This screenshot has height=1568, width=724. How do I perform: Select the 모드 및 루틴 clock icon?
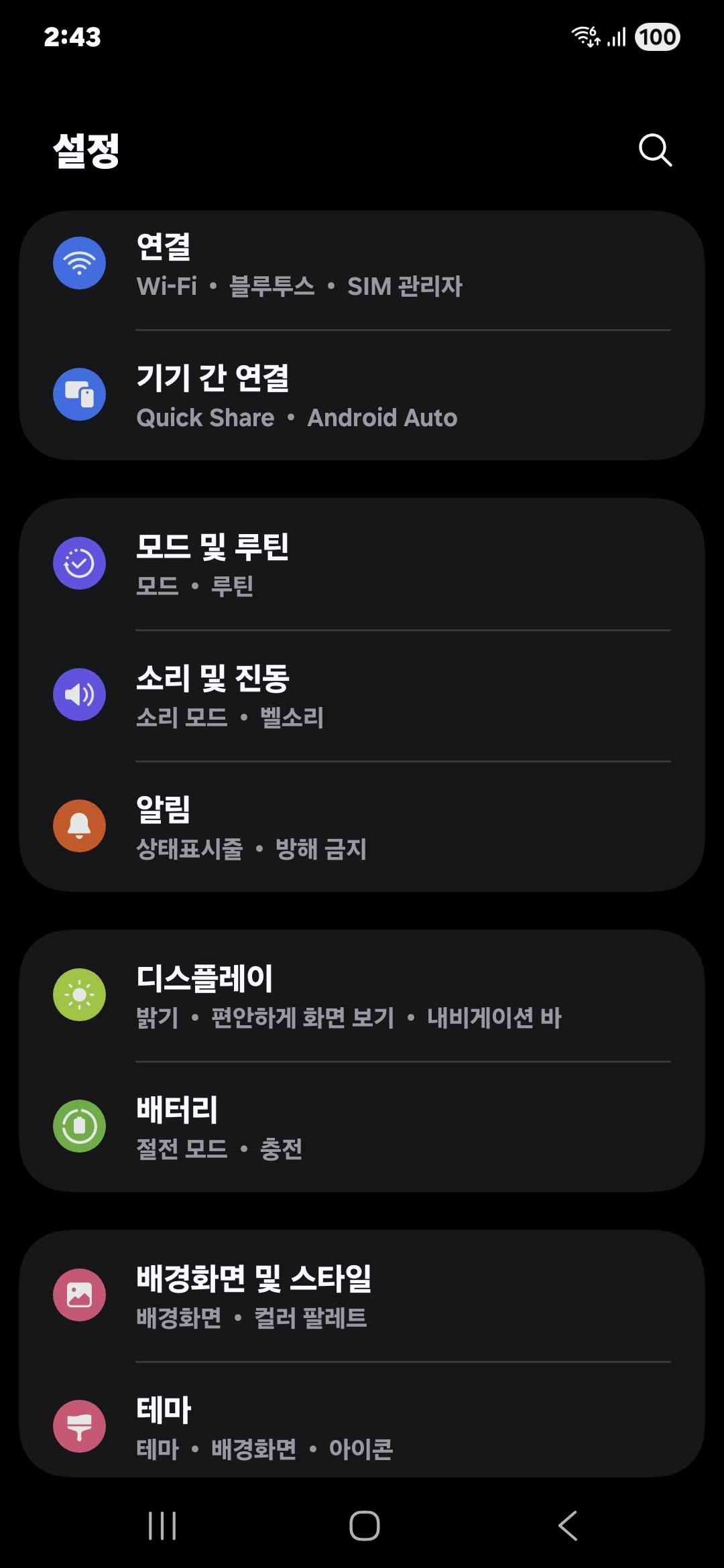(80, 563)
